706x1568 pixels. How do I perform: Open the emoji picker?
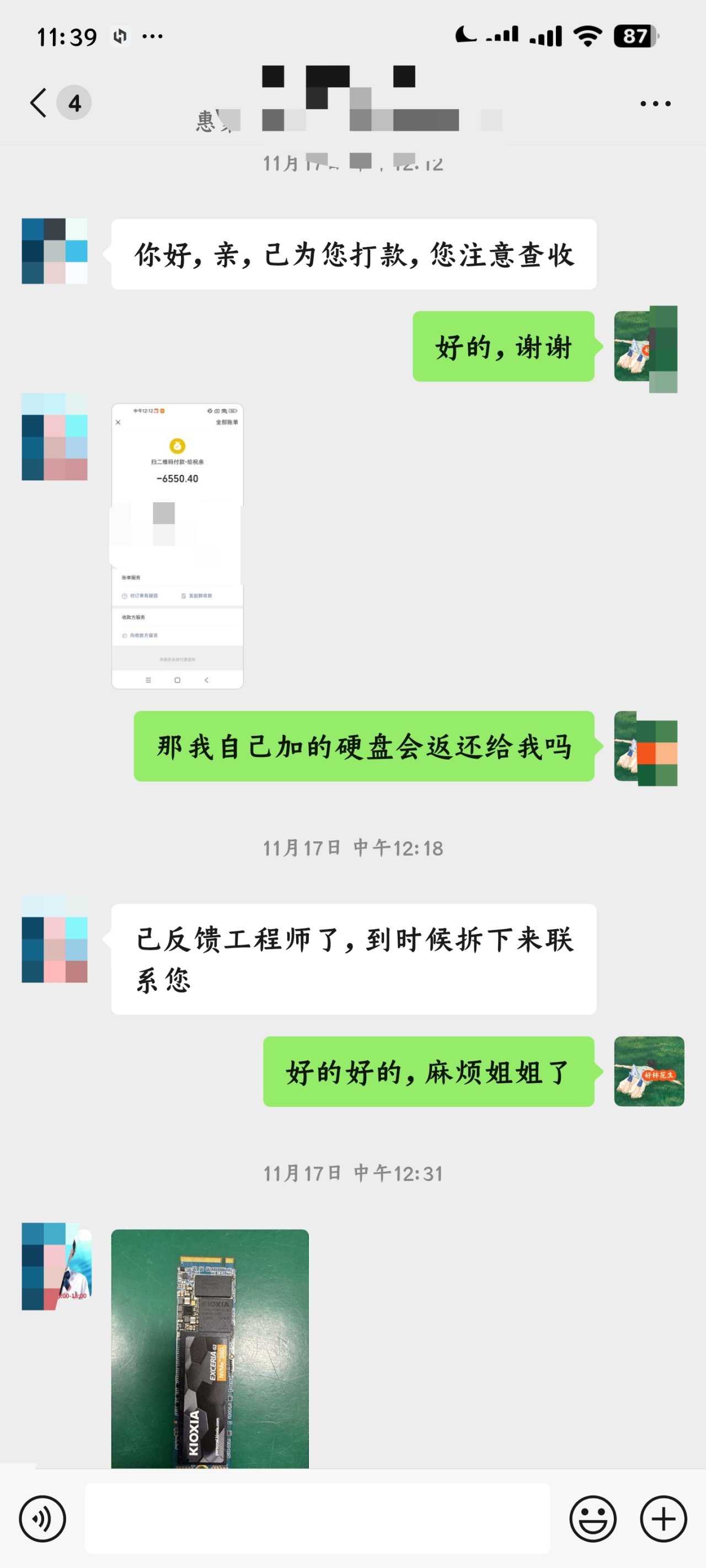[x=592, y=1518]
